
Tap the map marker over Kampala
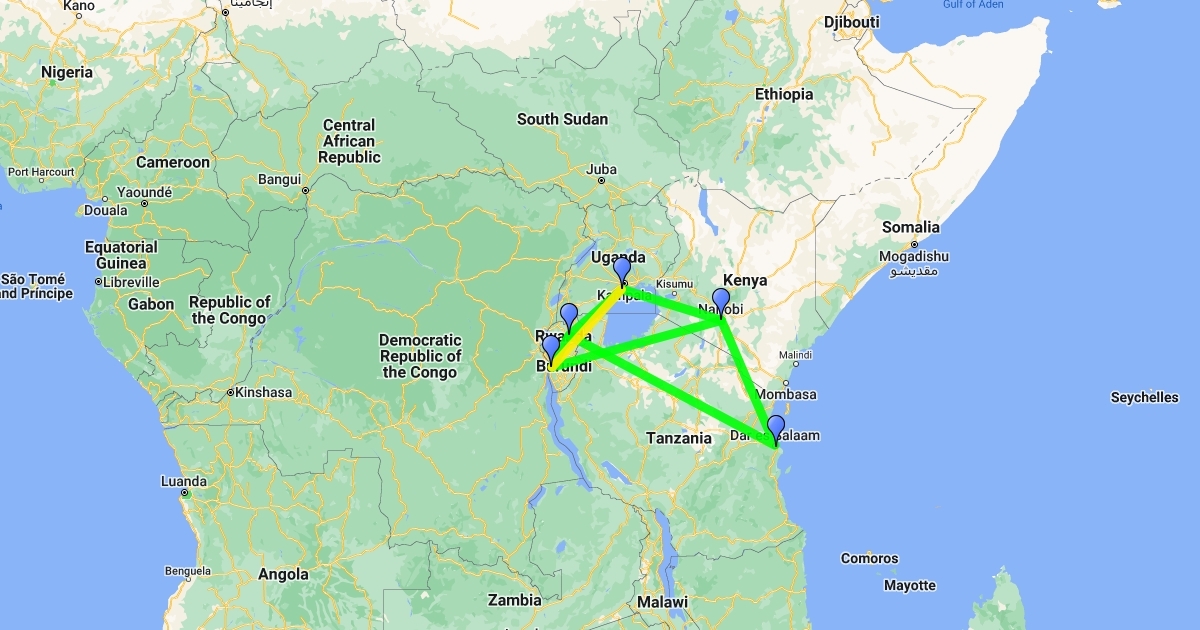click(x=622, y=270)
